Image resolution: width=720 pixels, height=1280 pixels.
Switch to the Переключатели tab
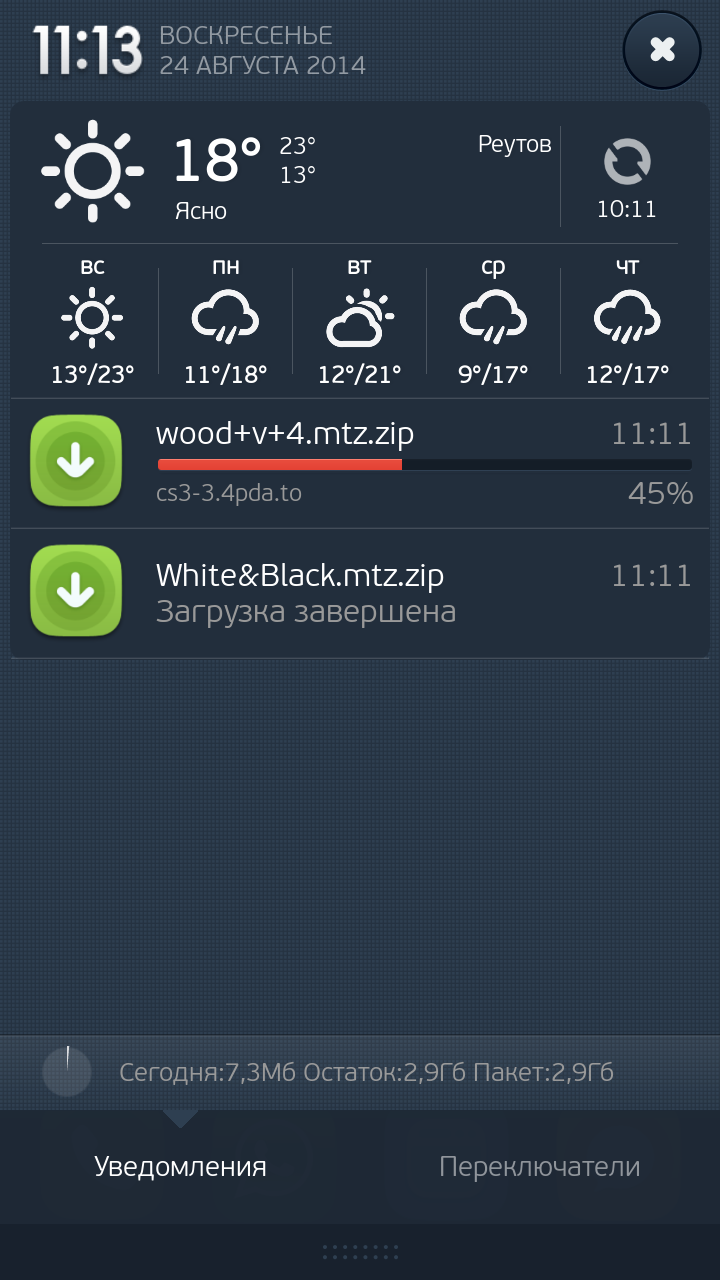[x=540, y=1166]
